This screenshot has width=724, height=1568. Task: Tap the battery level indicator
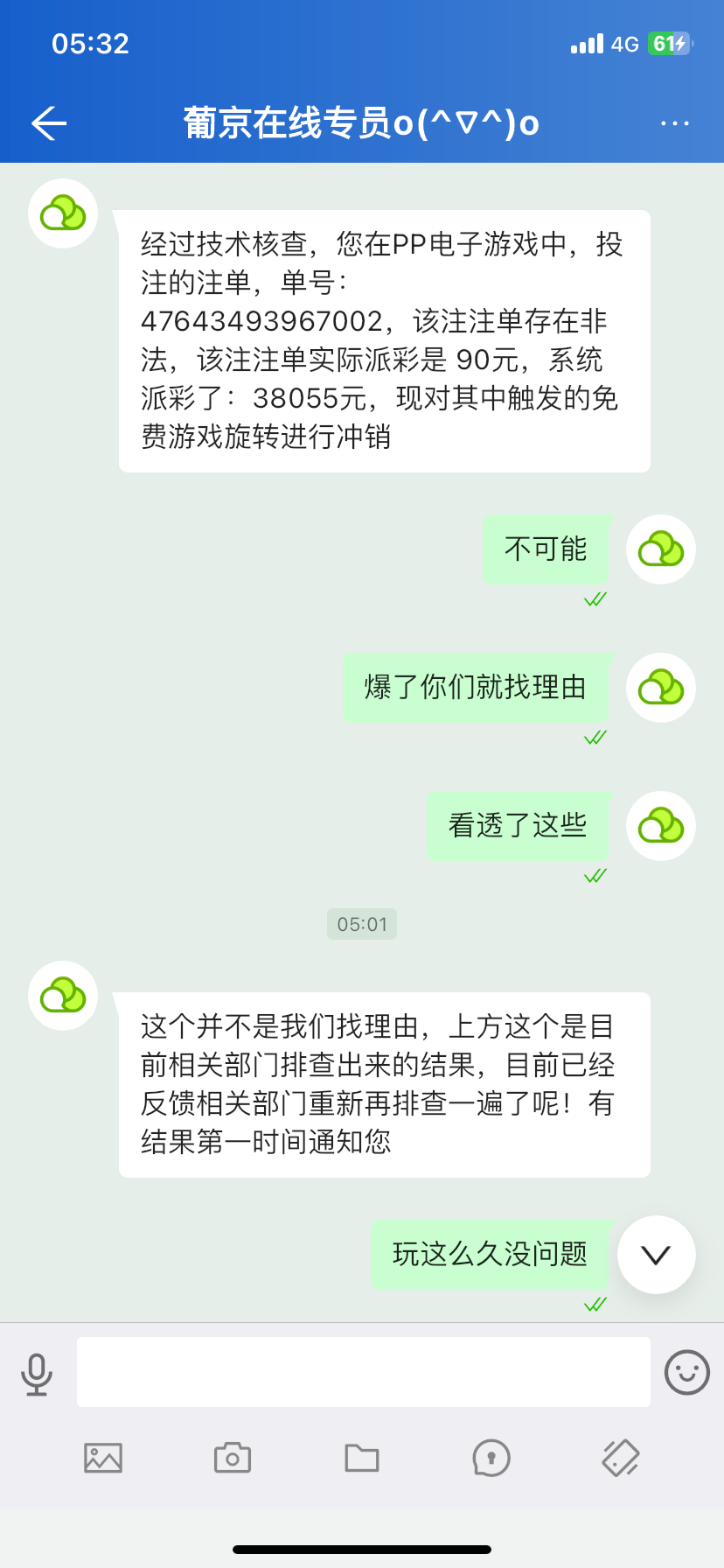click(x=668, y=43)
